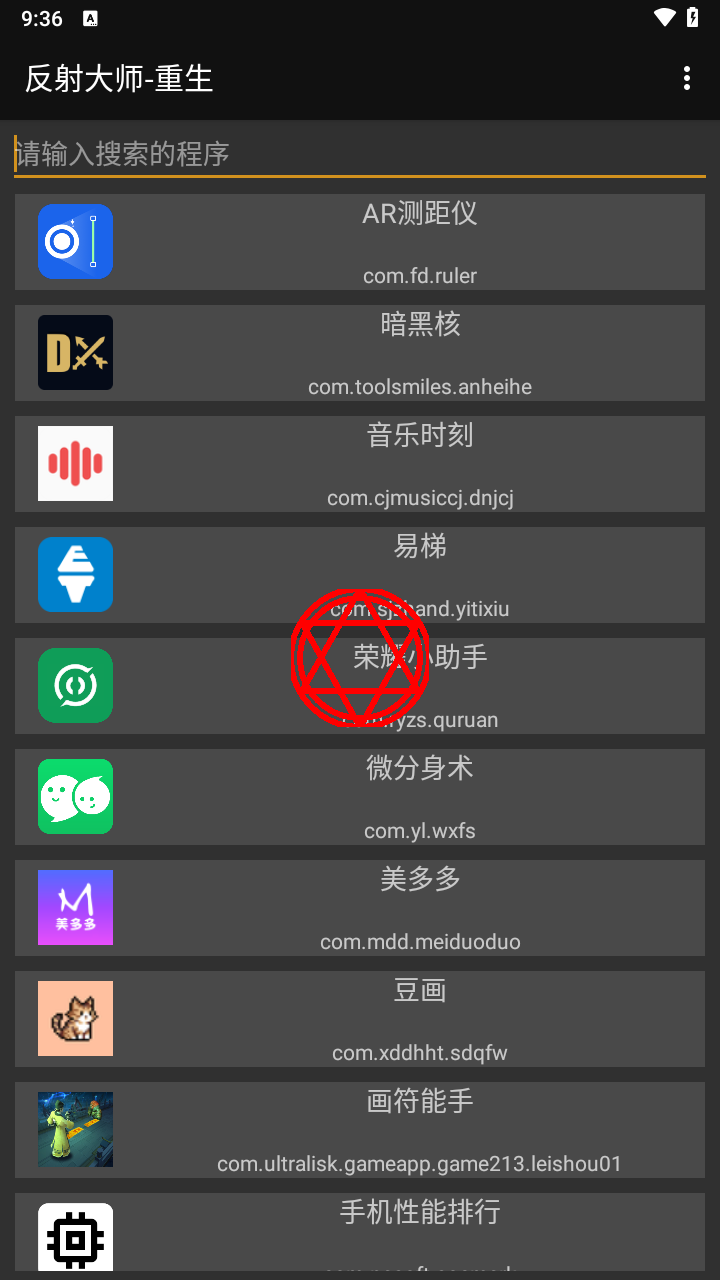Click the com.fd.ruler package name link
720x1280 pixels.
[x=420, y=275]
